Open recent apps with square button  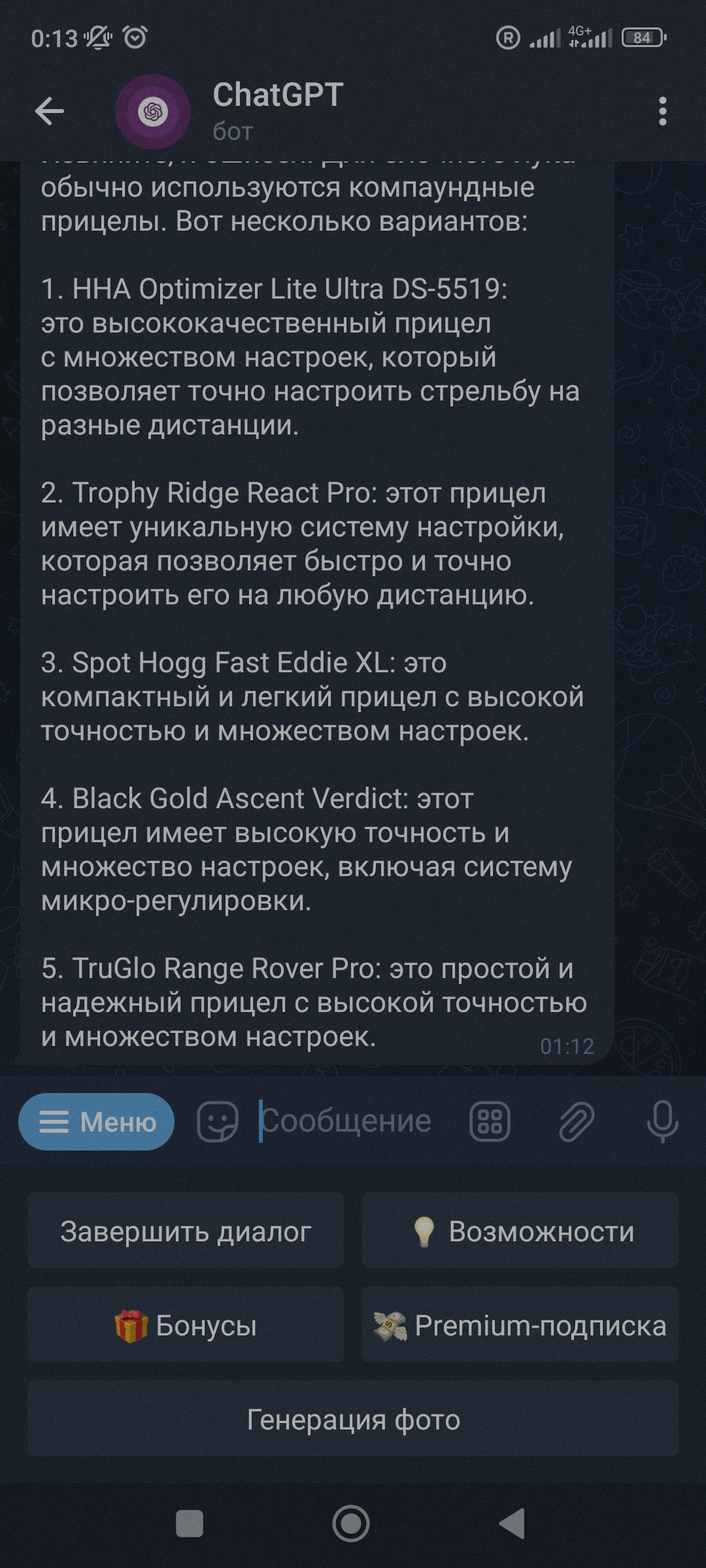click(x=190, y=1524)
